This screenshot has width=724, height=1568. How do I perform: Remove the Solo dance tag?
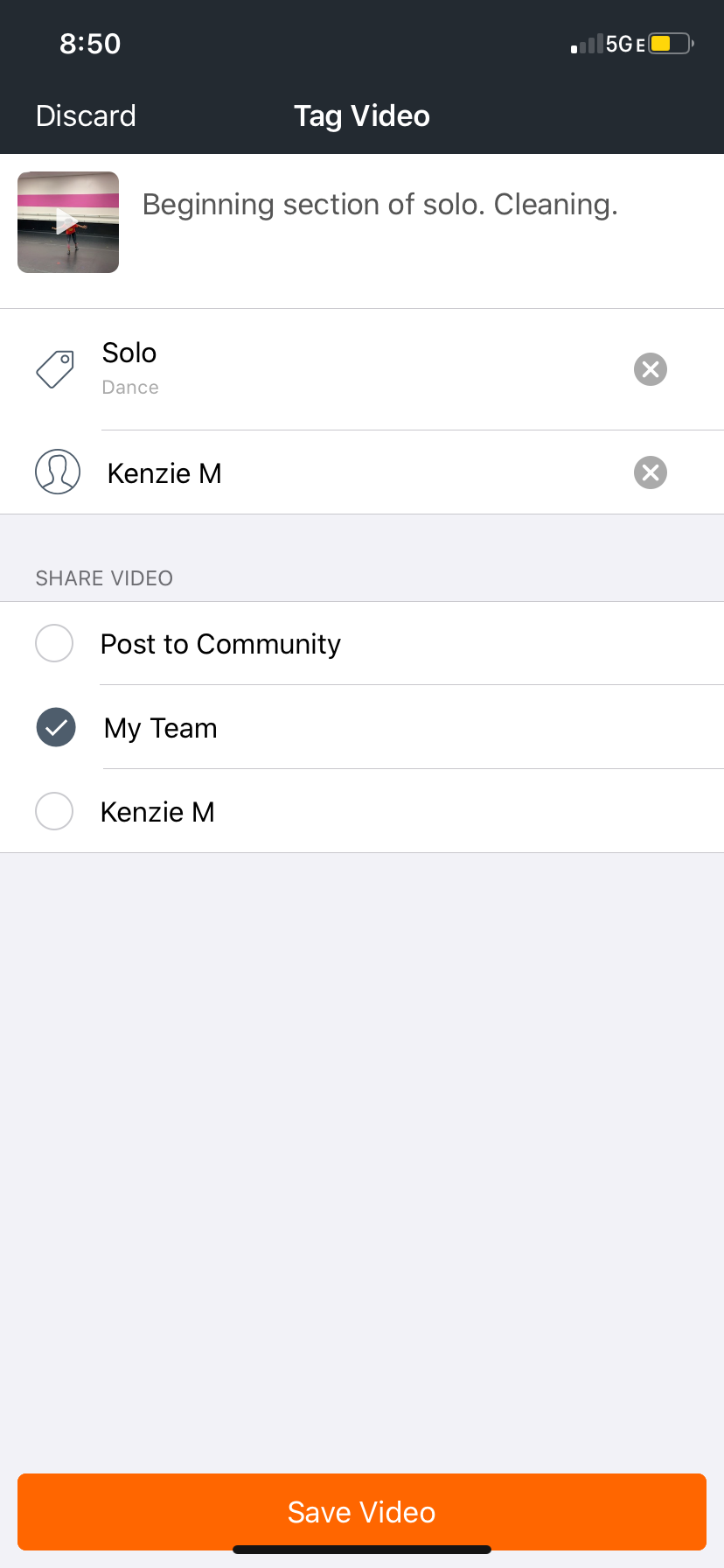(x=650, y=369)
